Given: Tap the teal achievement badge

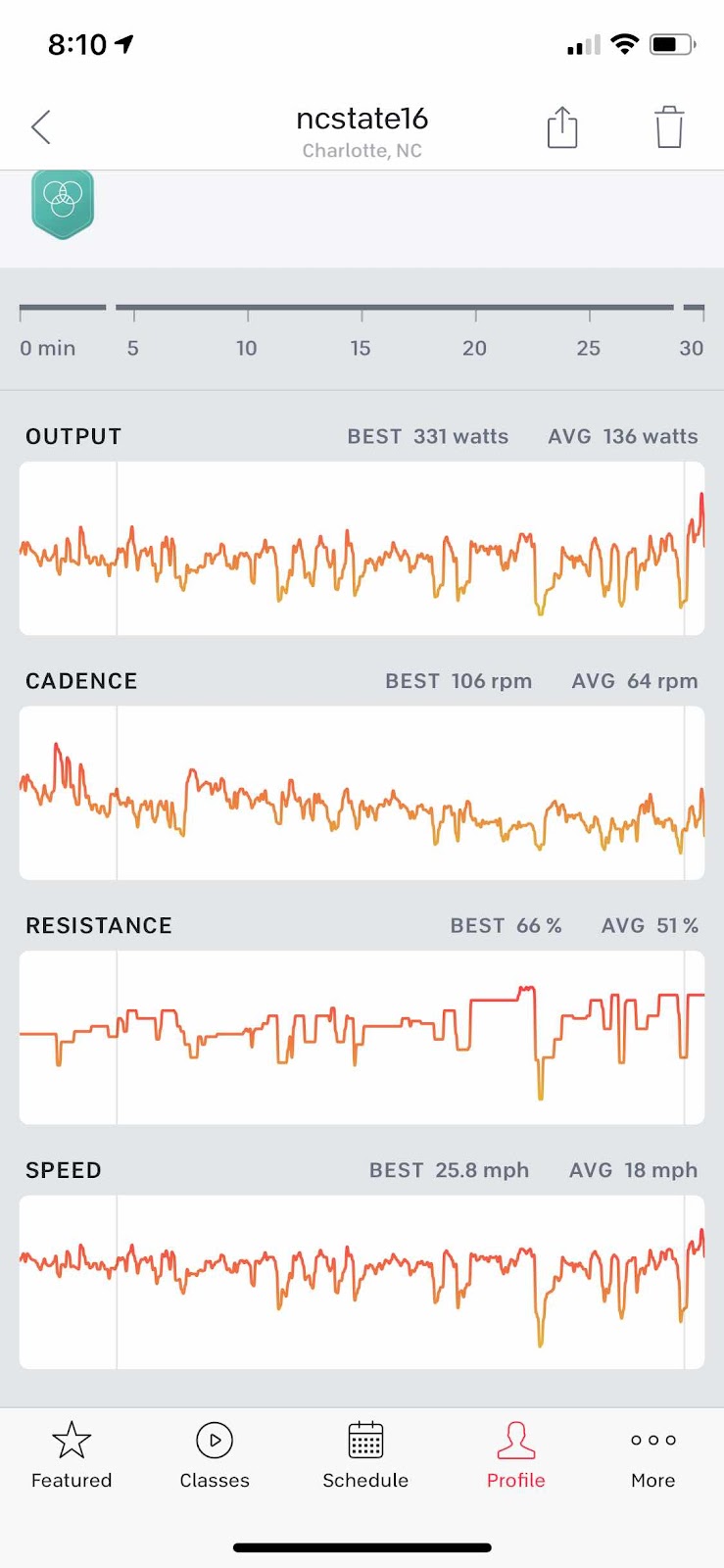Looking at the screenshot, I should (63, 202).
